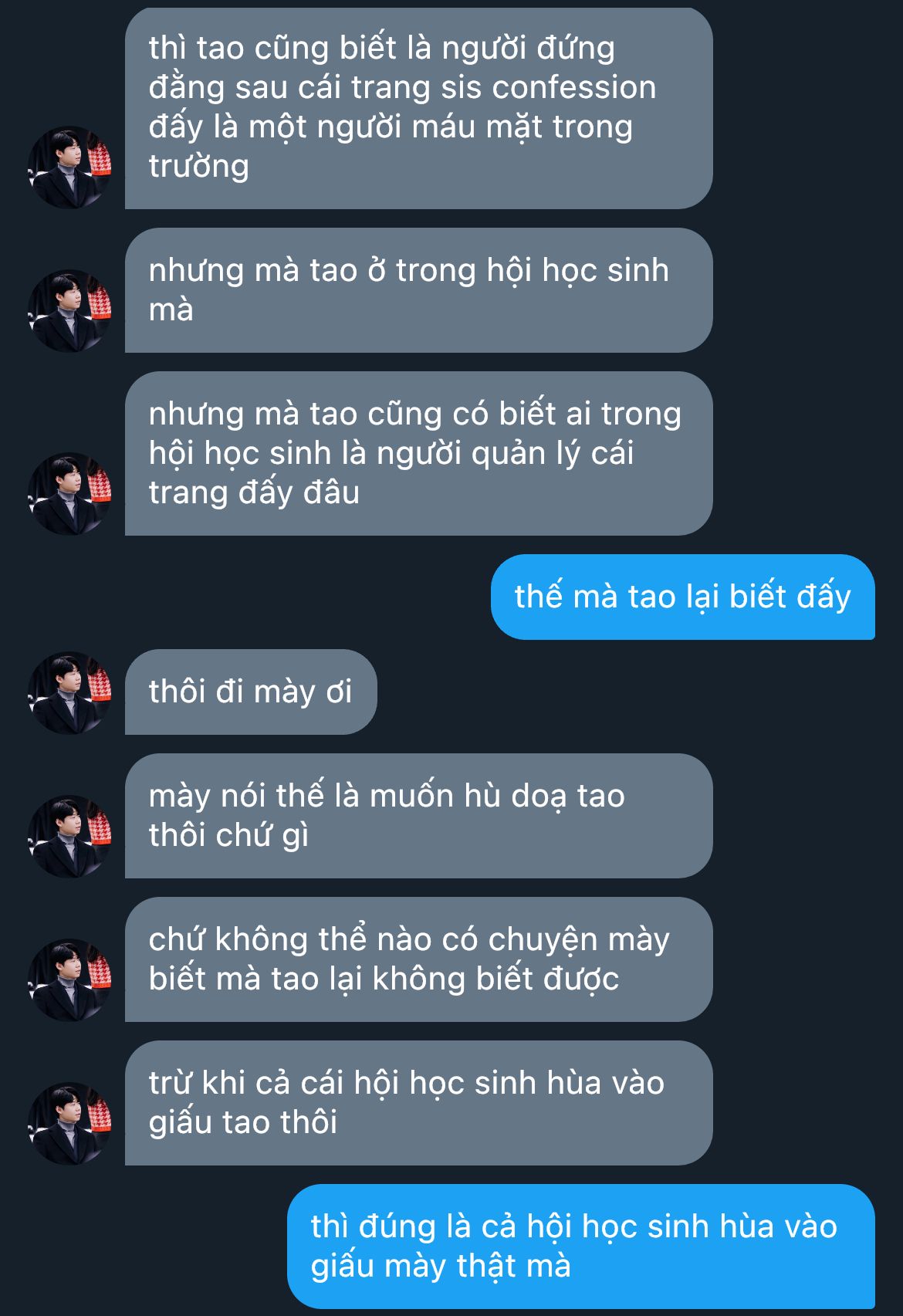Screen dimensions: 903x1316
Task: Select the sent message "thế mà tao lại biết đấy"
Action: (682, 597)
